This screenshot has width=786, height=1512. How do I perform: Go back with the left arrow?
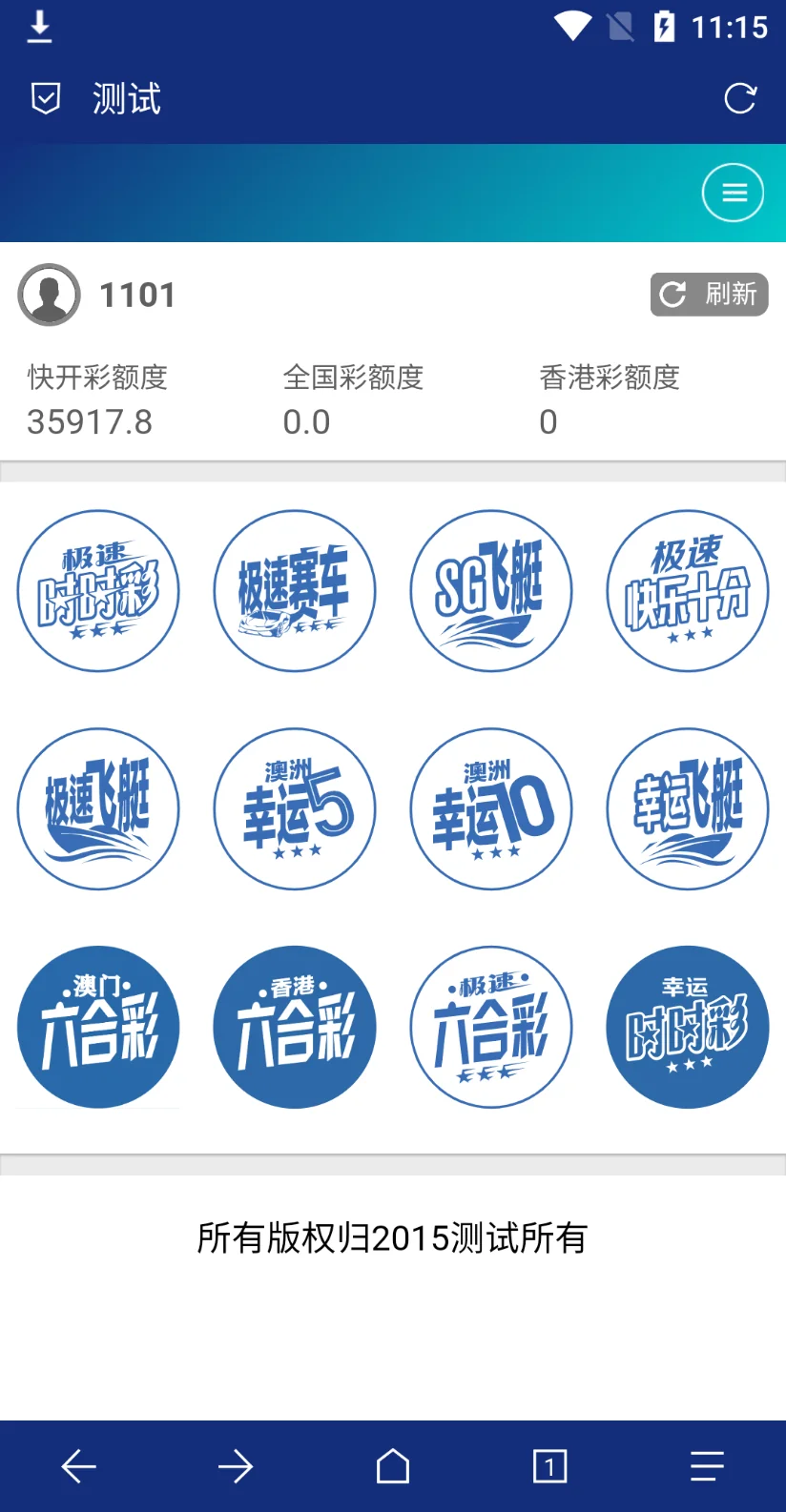click(x=78, y=1466)
